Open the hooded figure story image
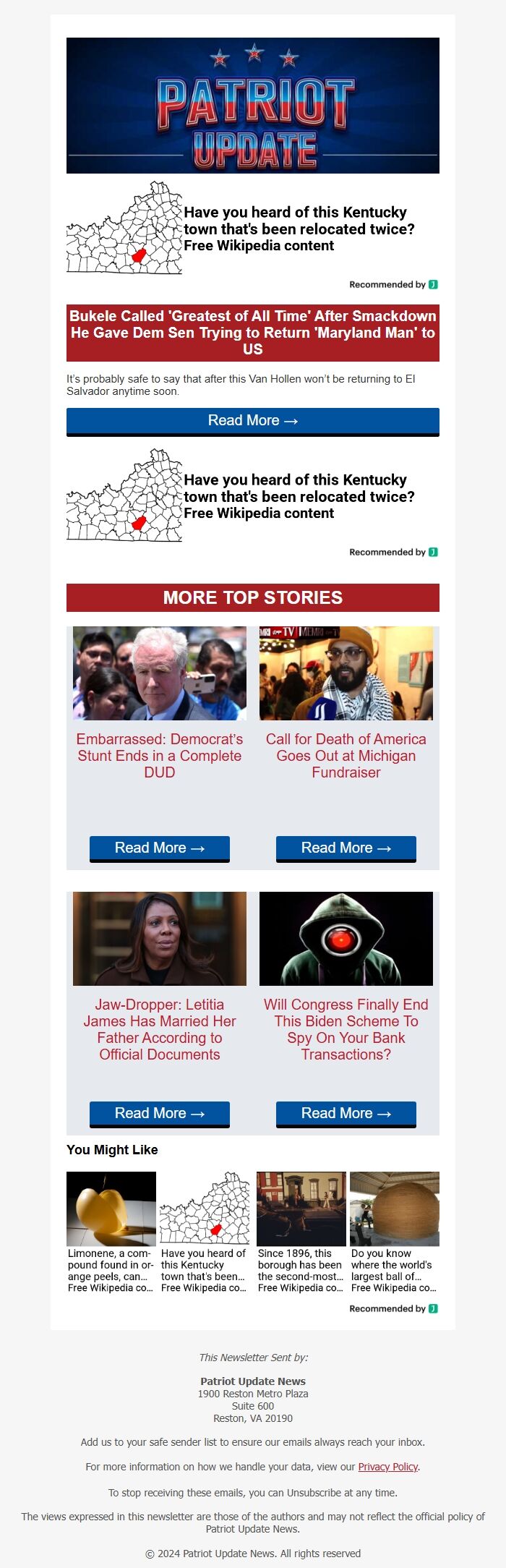Image resolution: width=506 pixels, height=1568 pixels. point(346,938)
